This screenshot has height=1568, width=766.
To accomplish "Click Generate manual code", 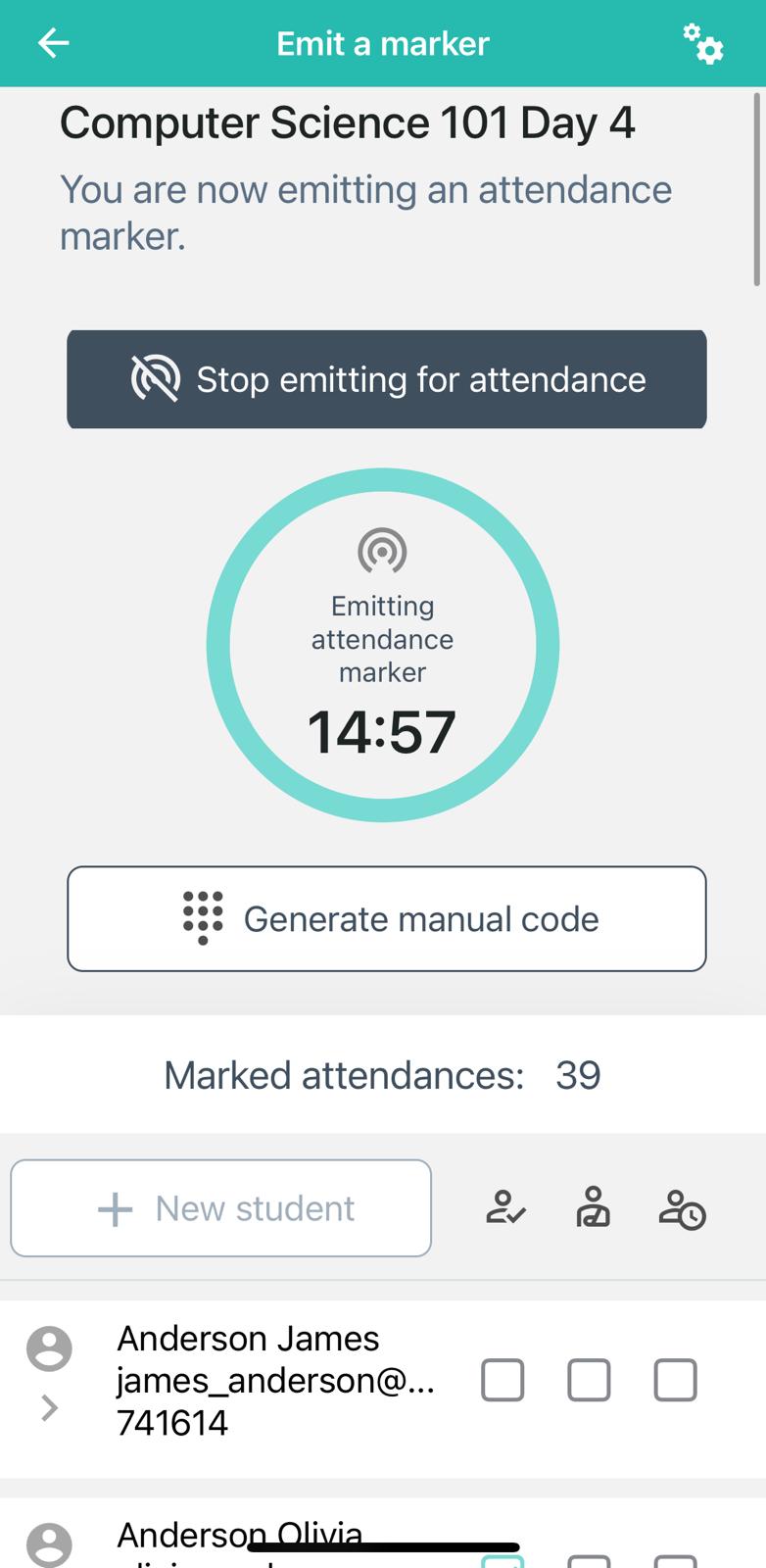I will (x=386, y=918).
